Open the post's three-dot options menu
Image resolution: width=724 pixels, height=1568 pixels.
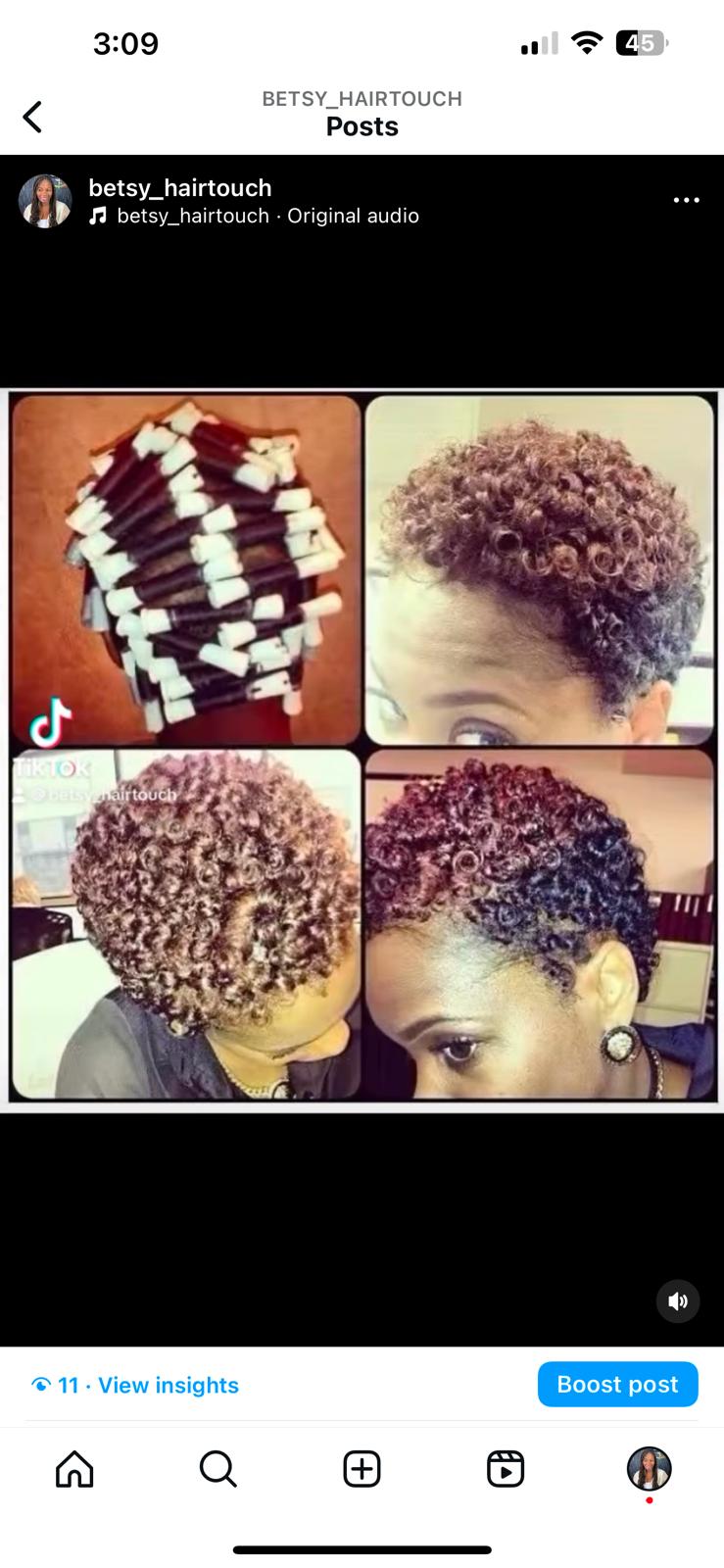point(686,200)
